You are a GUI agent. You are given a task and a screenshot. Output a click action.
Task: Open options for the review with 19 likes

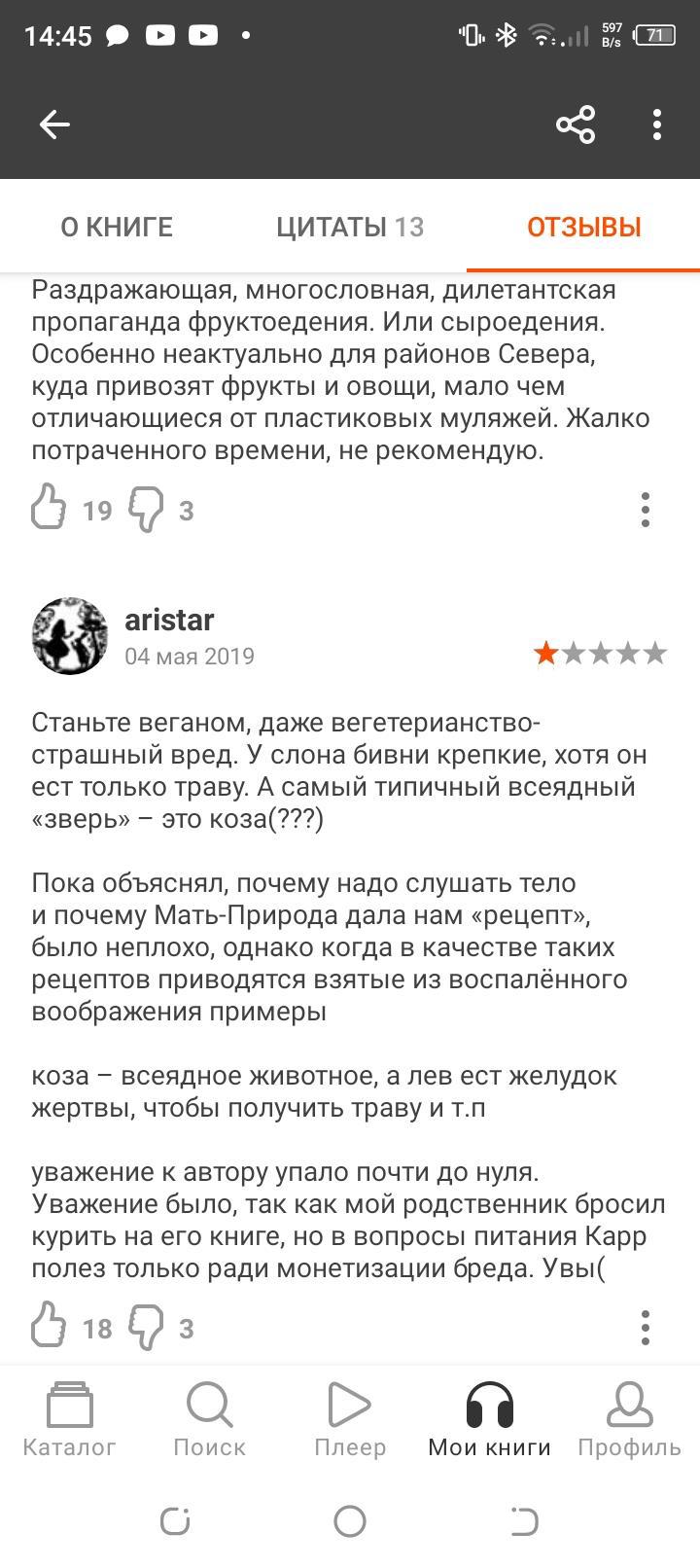point(646,509)
